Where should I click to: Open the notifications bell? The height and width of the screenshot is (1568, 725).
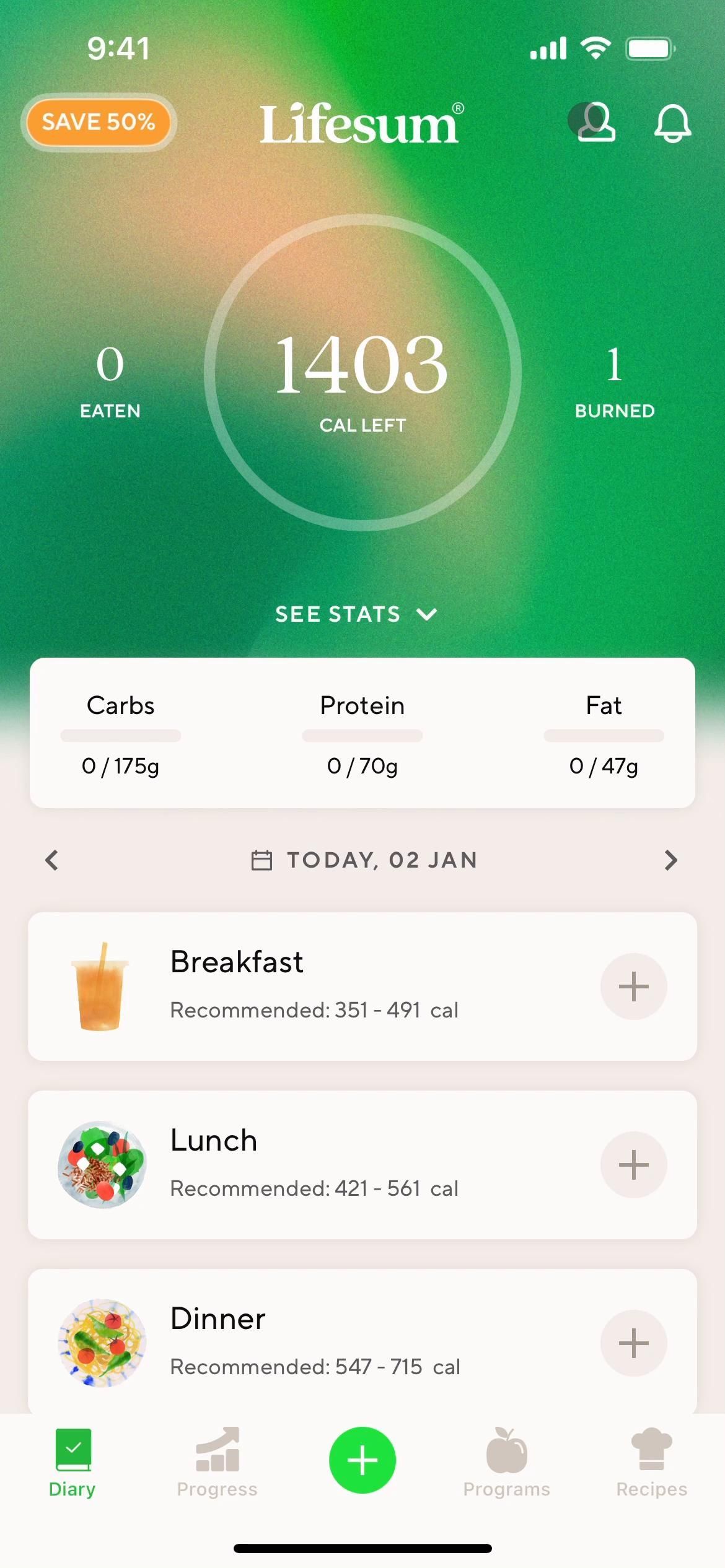coord(672,123)
